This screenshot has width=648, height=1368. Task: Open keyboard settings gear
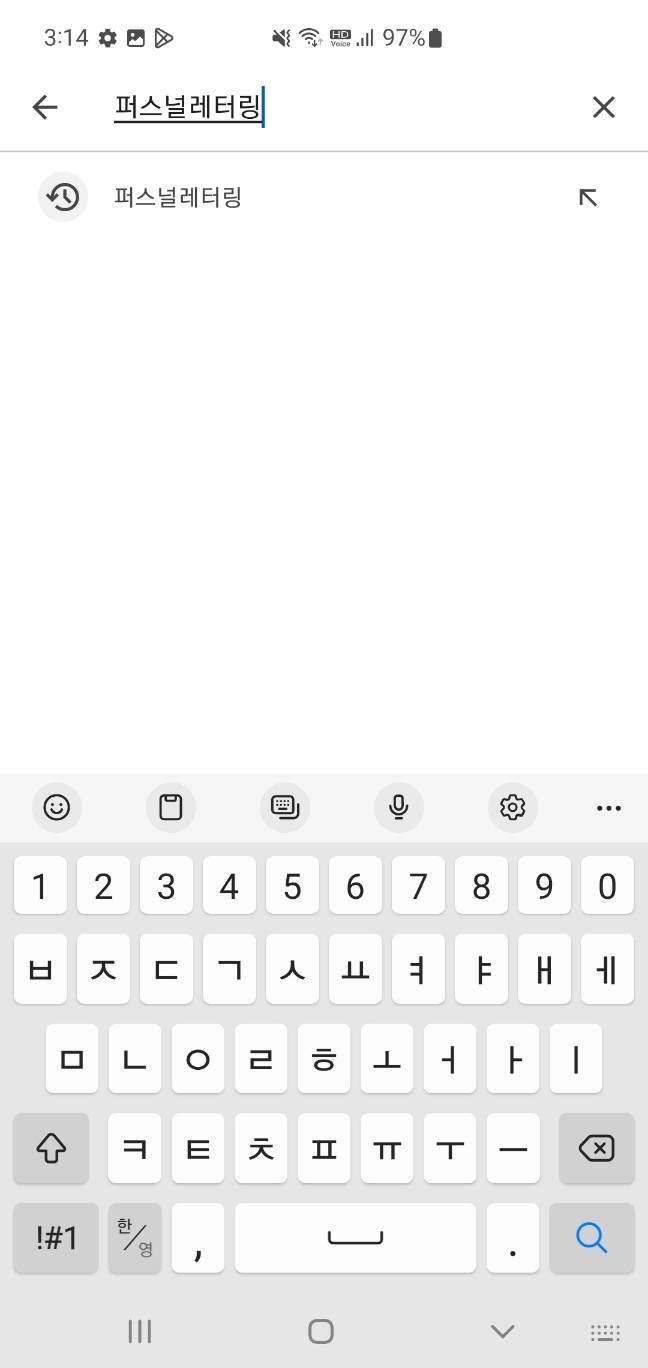(513, 807)
